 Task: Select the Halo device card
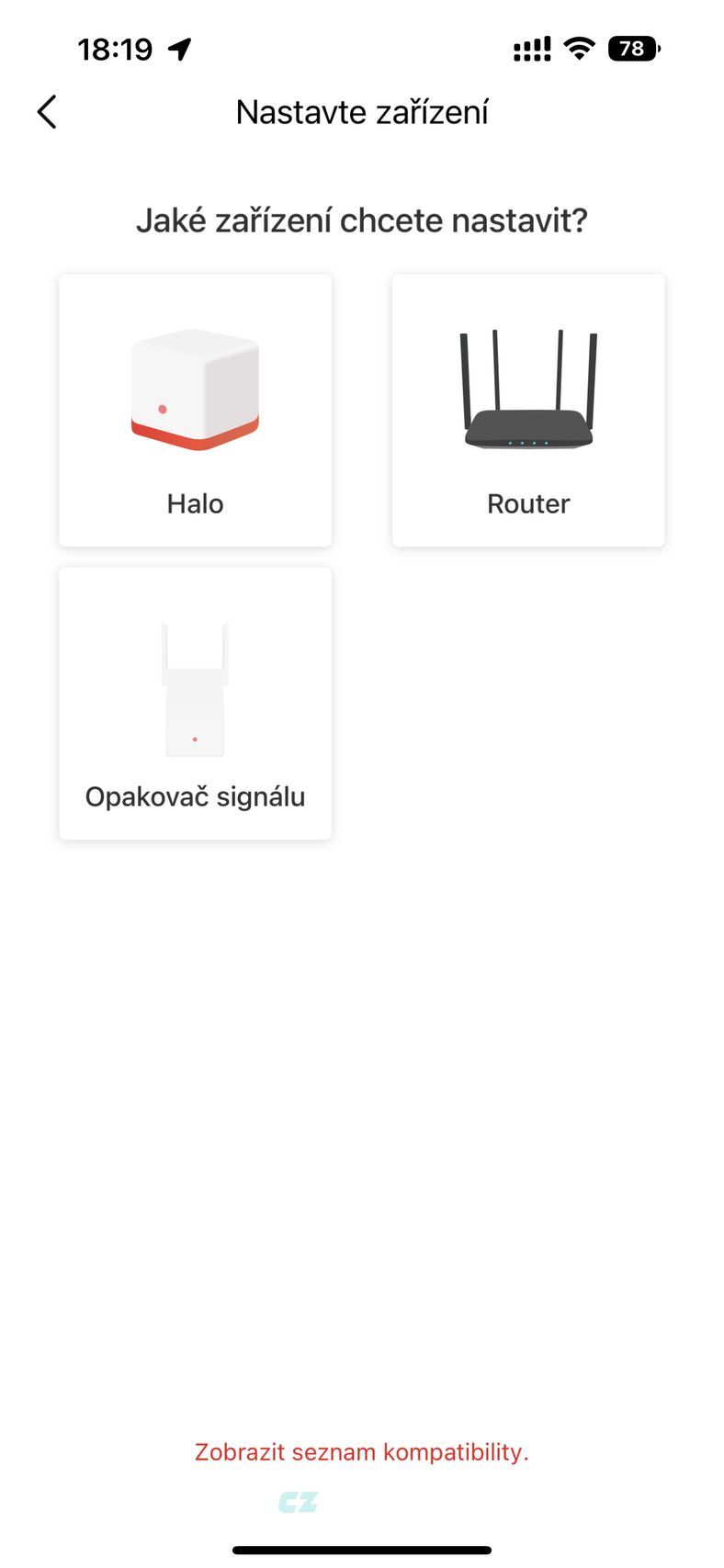(195, 411)
